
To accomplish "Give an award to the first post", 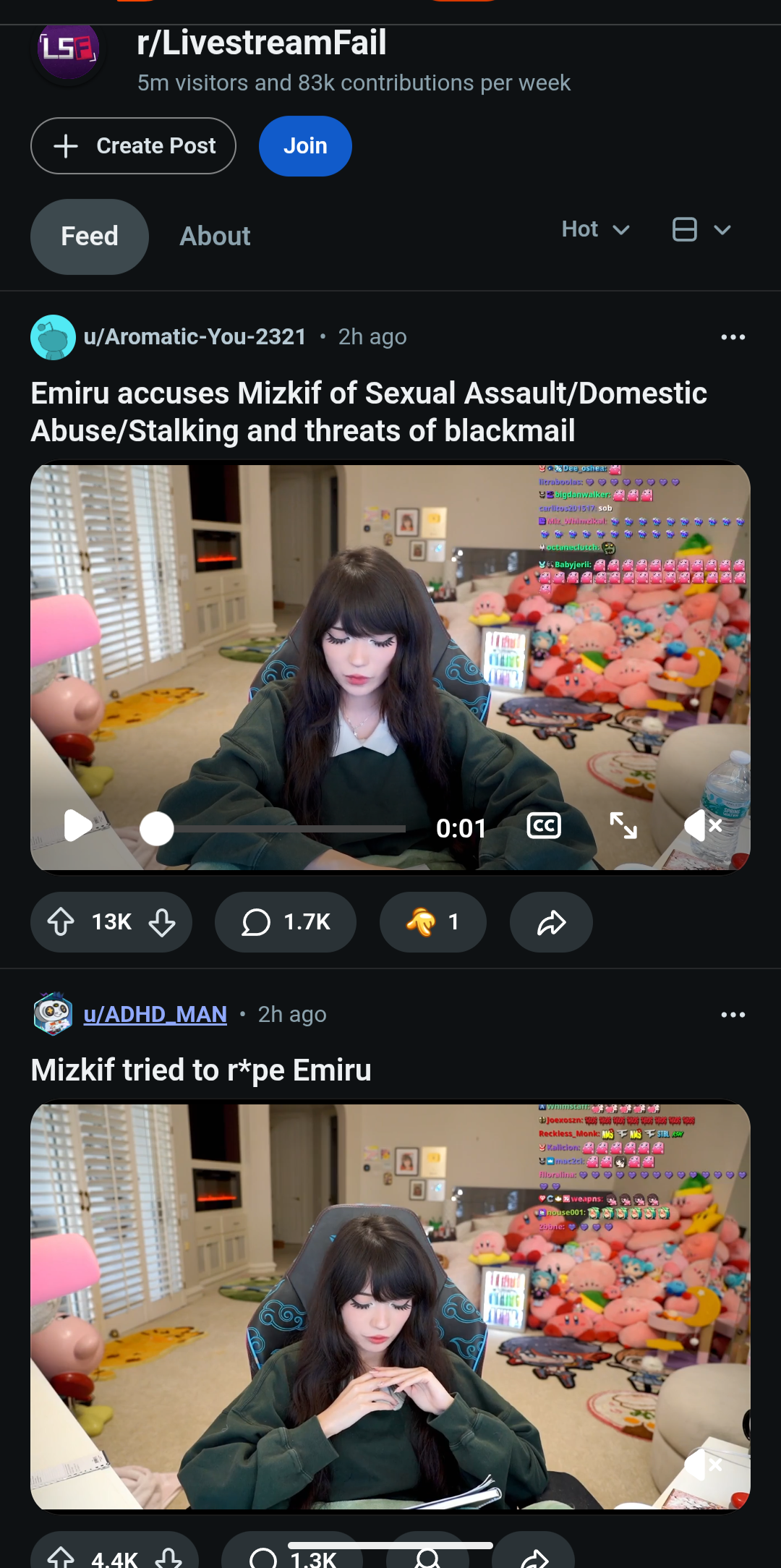I will [x=432, y=922].
